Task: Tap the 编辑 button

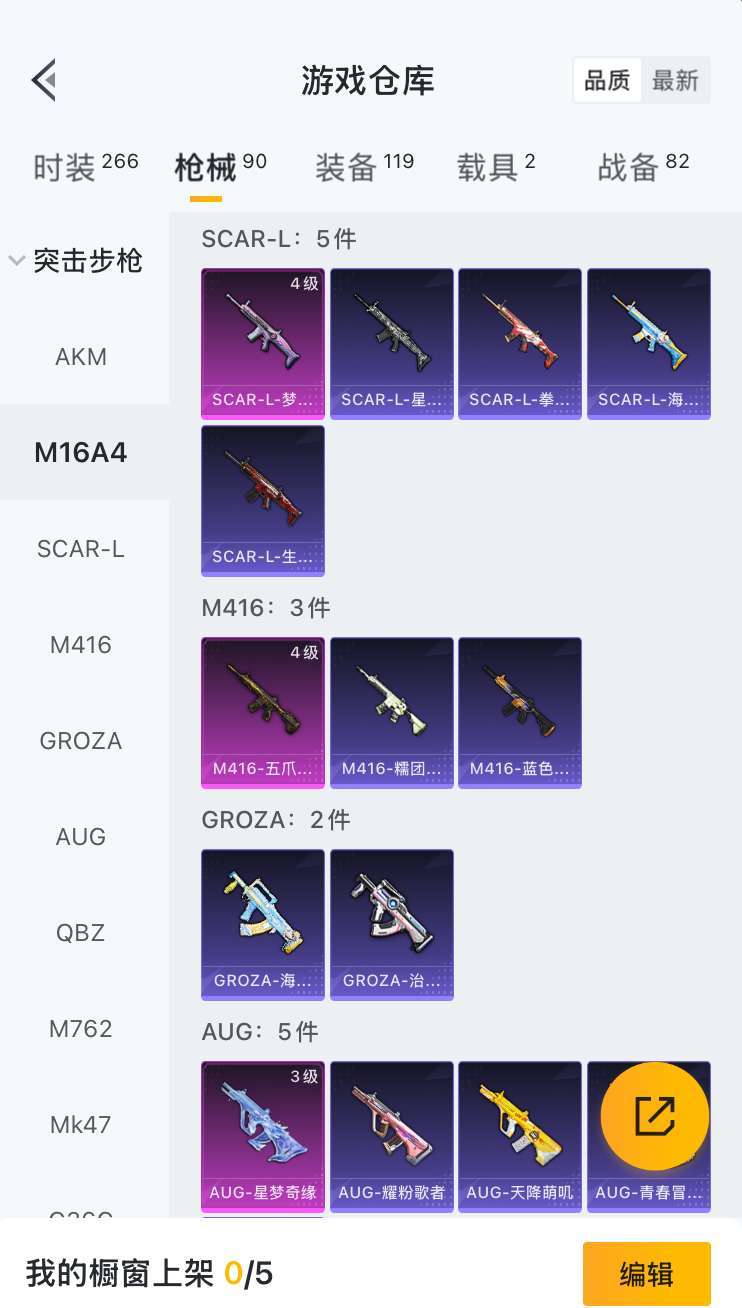Action: pos(646,1275)
